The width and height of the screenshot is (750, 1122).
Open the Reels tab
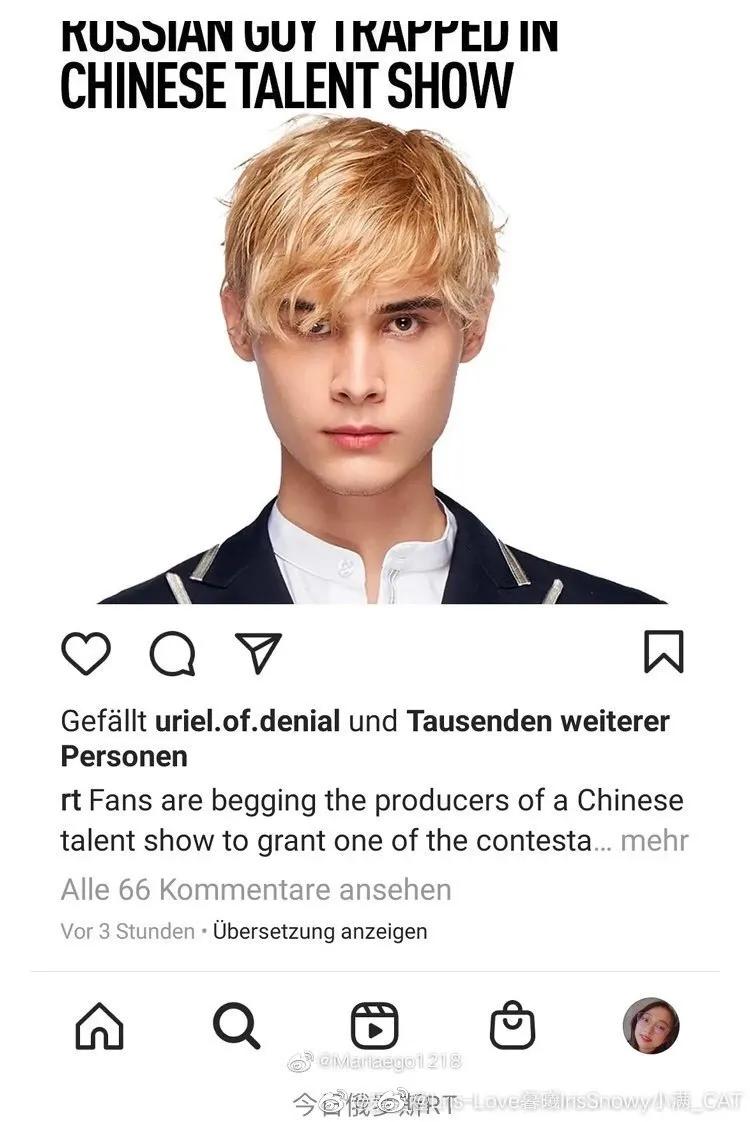[x=374, y=1026]
